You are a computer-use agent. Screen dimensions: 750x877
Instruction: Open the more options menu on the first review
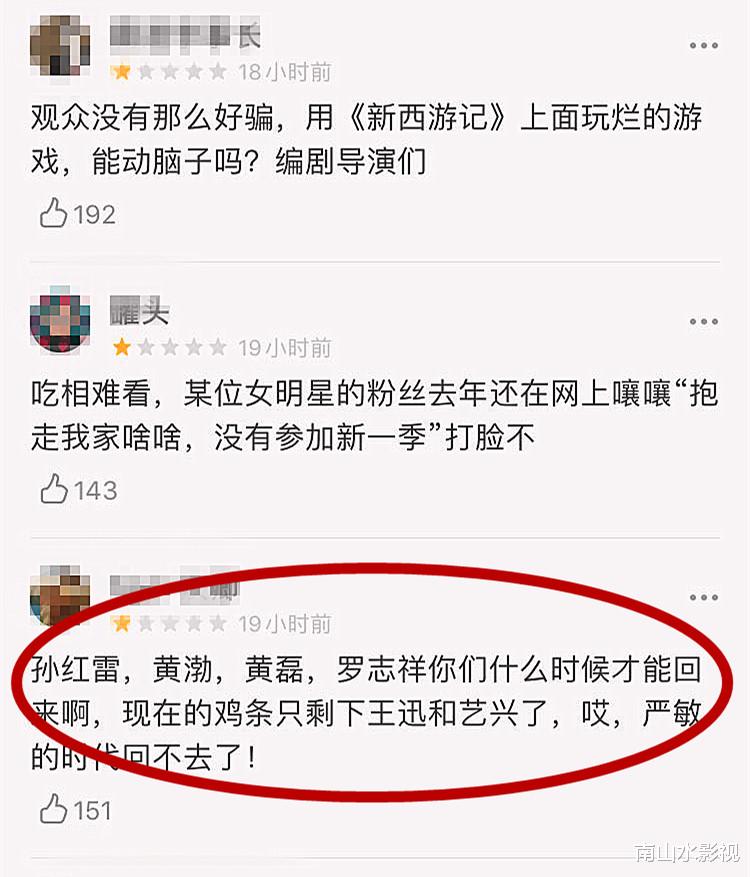(704, 44)
